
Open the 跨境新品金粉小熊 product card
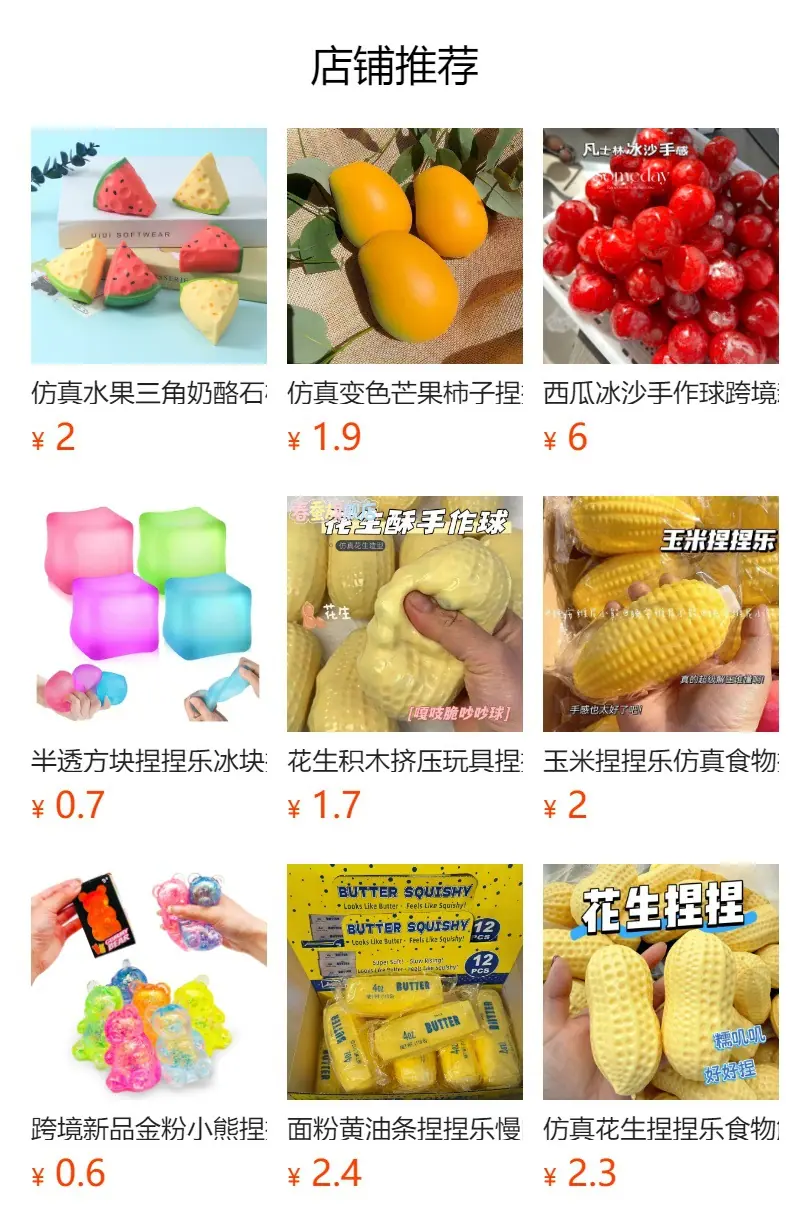tap(149, 1027)
